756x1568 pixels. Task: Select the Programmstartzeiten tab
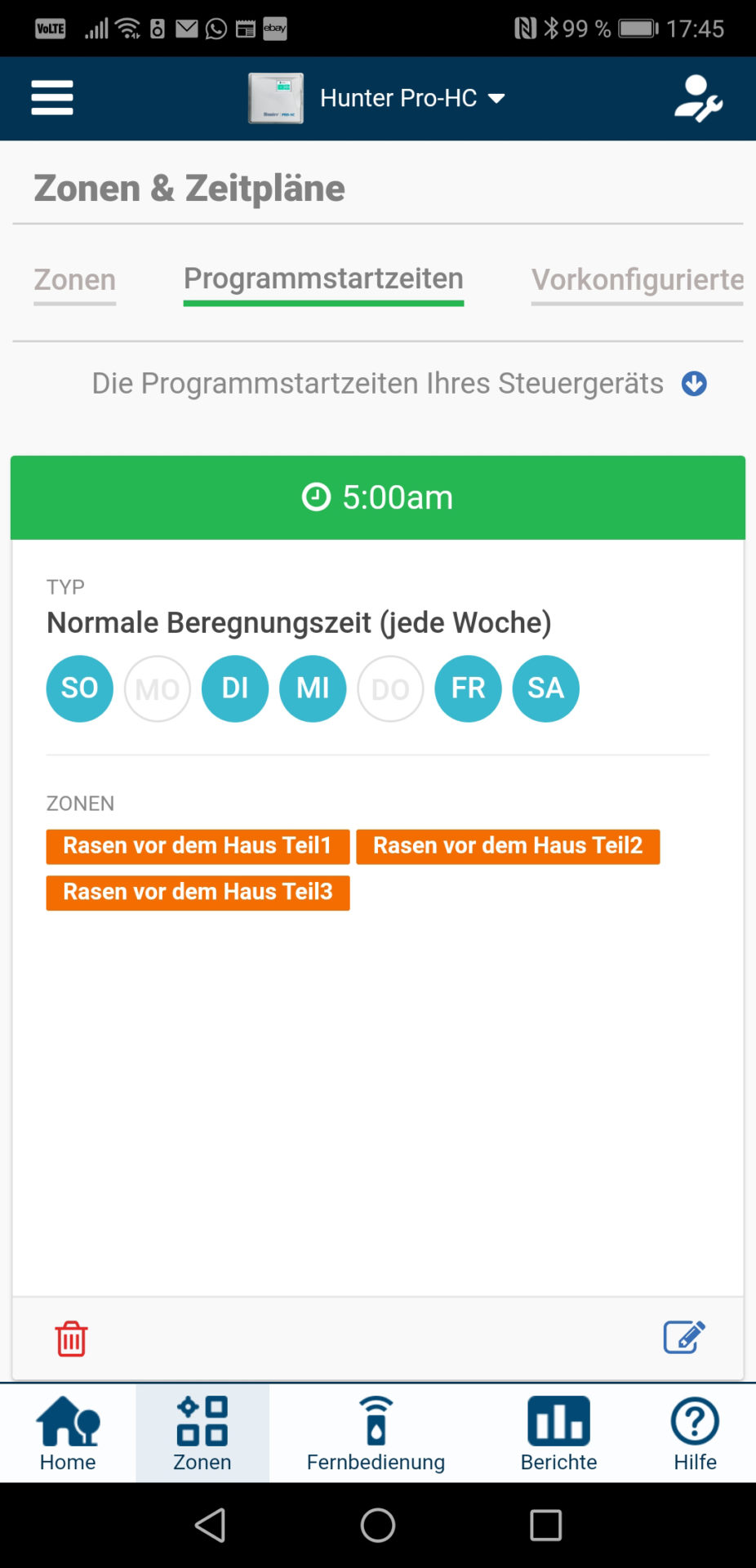(x=323, y=280)
